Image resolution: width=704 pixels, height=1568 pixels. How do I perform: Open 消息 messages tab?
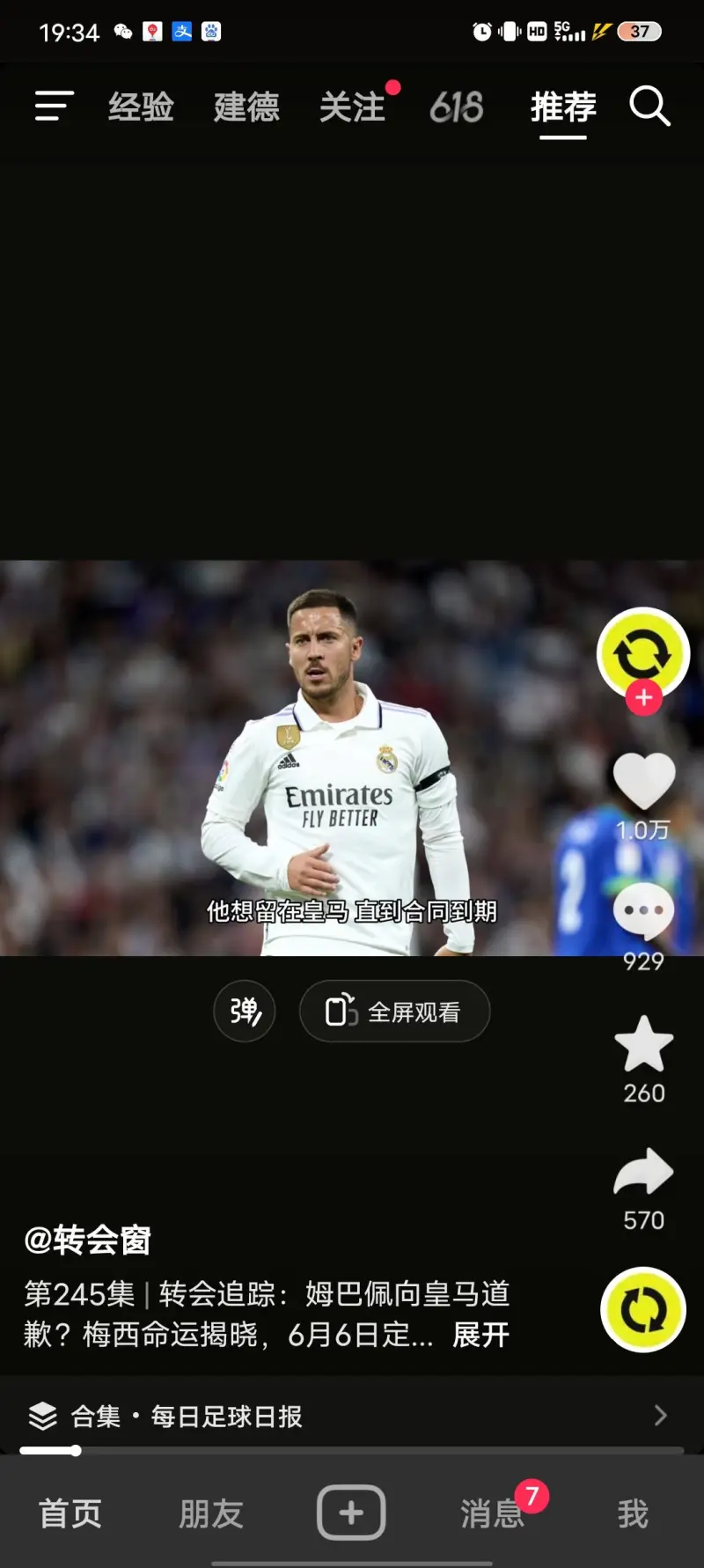tap(491, 1514)
